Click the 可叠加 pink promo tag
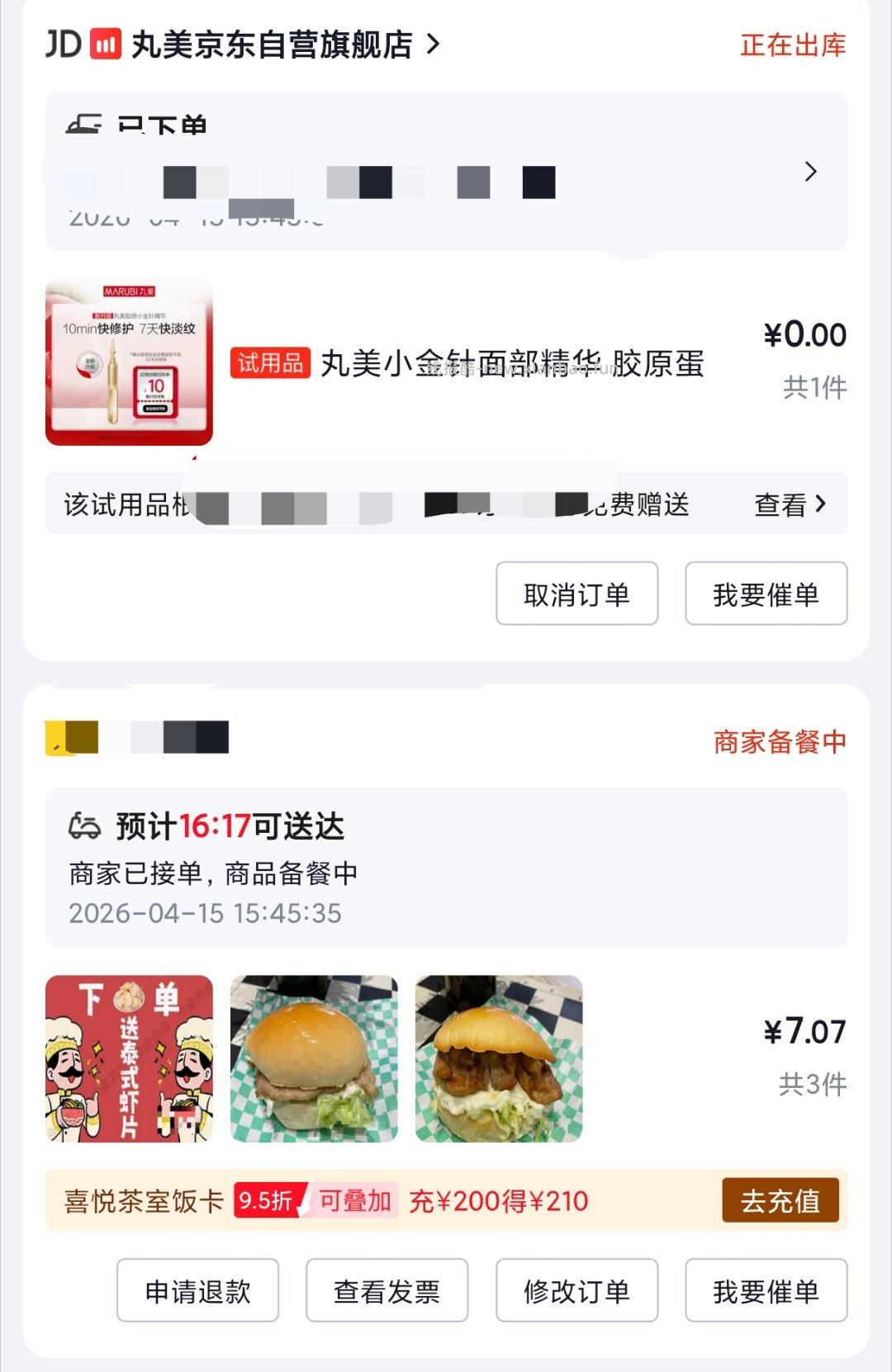Viewport: 892px width, 1372px height. click(x=355, y=1202)
